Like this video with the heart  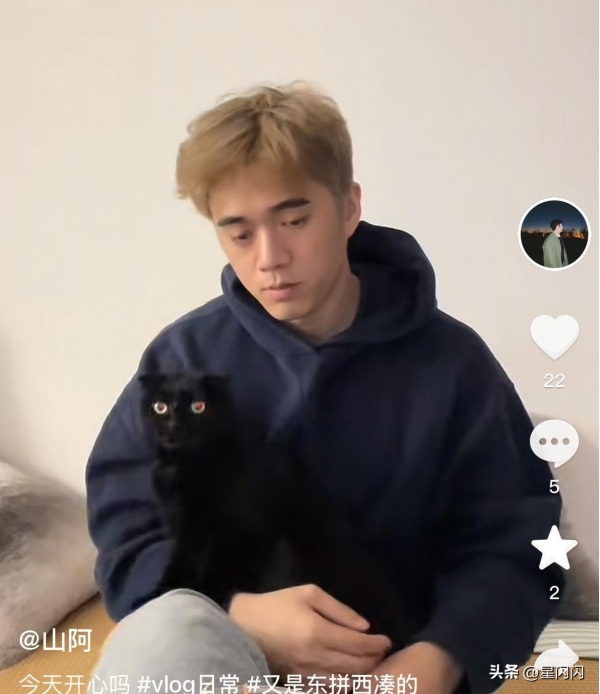[554, 336]
